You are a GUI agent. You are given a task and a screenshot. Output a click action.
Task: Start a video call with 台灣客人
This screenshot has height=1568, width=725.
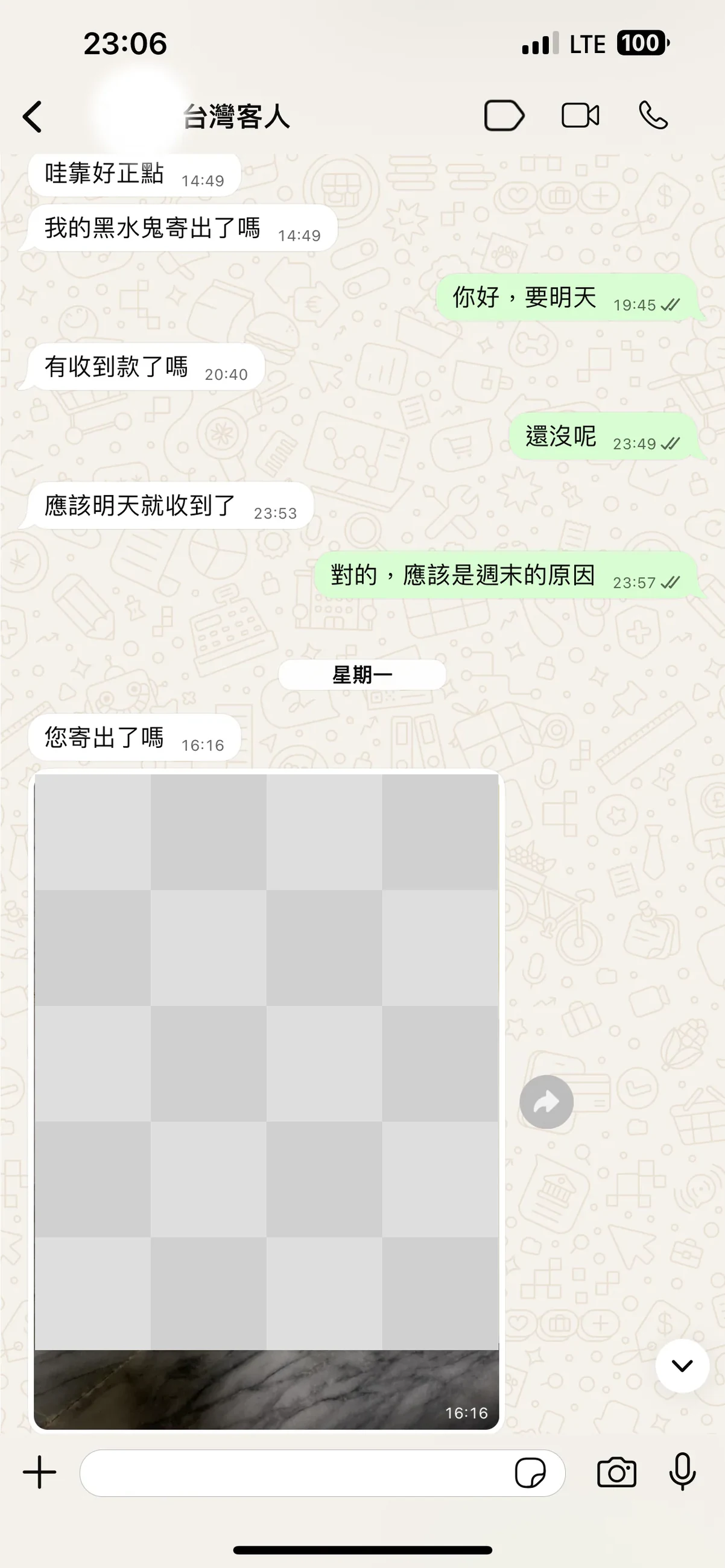(580, 116)
